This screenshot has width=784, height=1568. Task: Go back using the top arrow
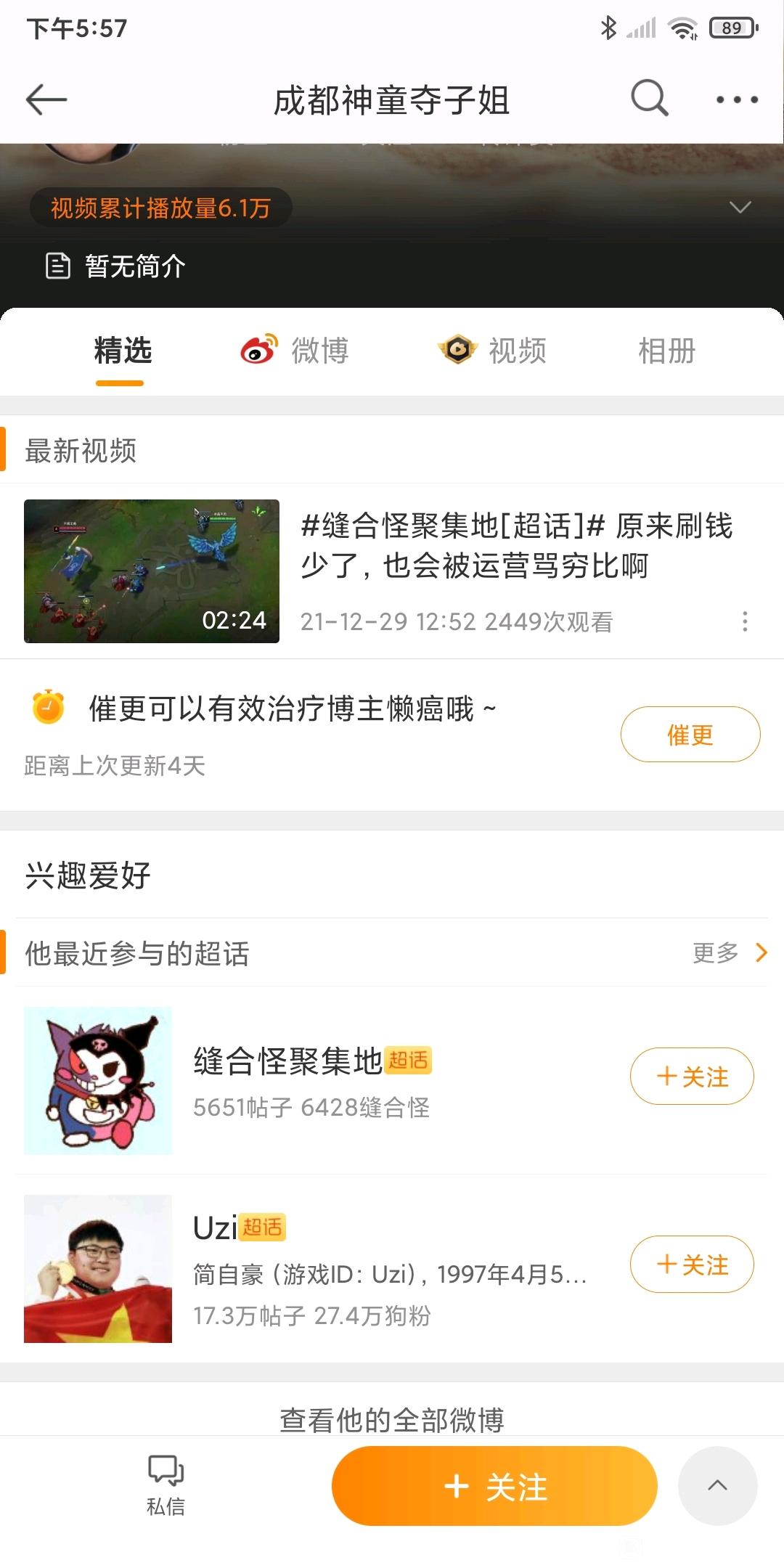point(46,99)
